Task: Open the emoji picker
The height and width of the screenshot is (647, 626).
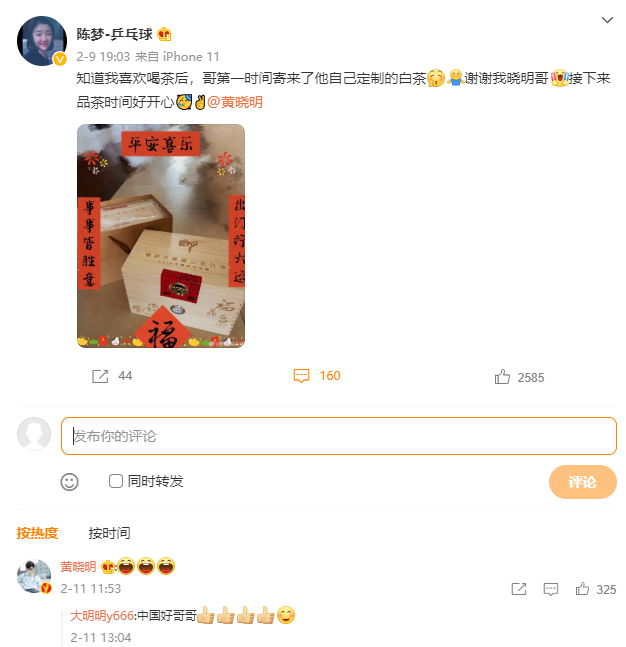Action: (70, 481)
